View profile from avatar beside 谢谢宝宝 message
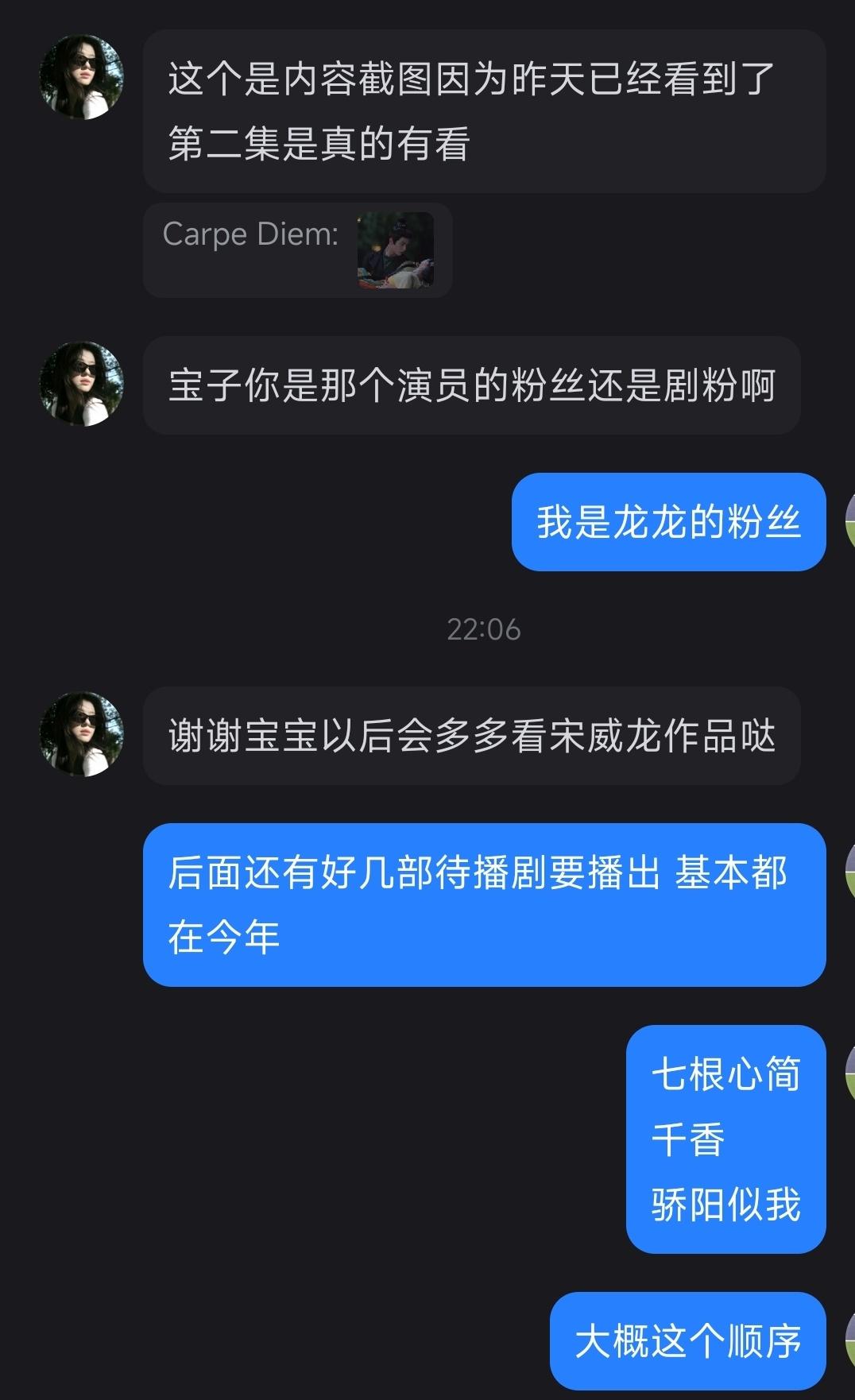855x1400 pixels. pyautogui.click(x=81, y=734)
